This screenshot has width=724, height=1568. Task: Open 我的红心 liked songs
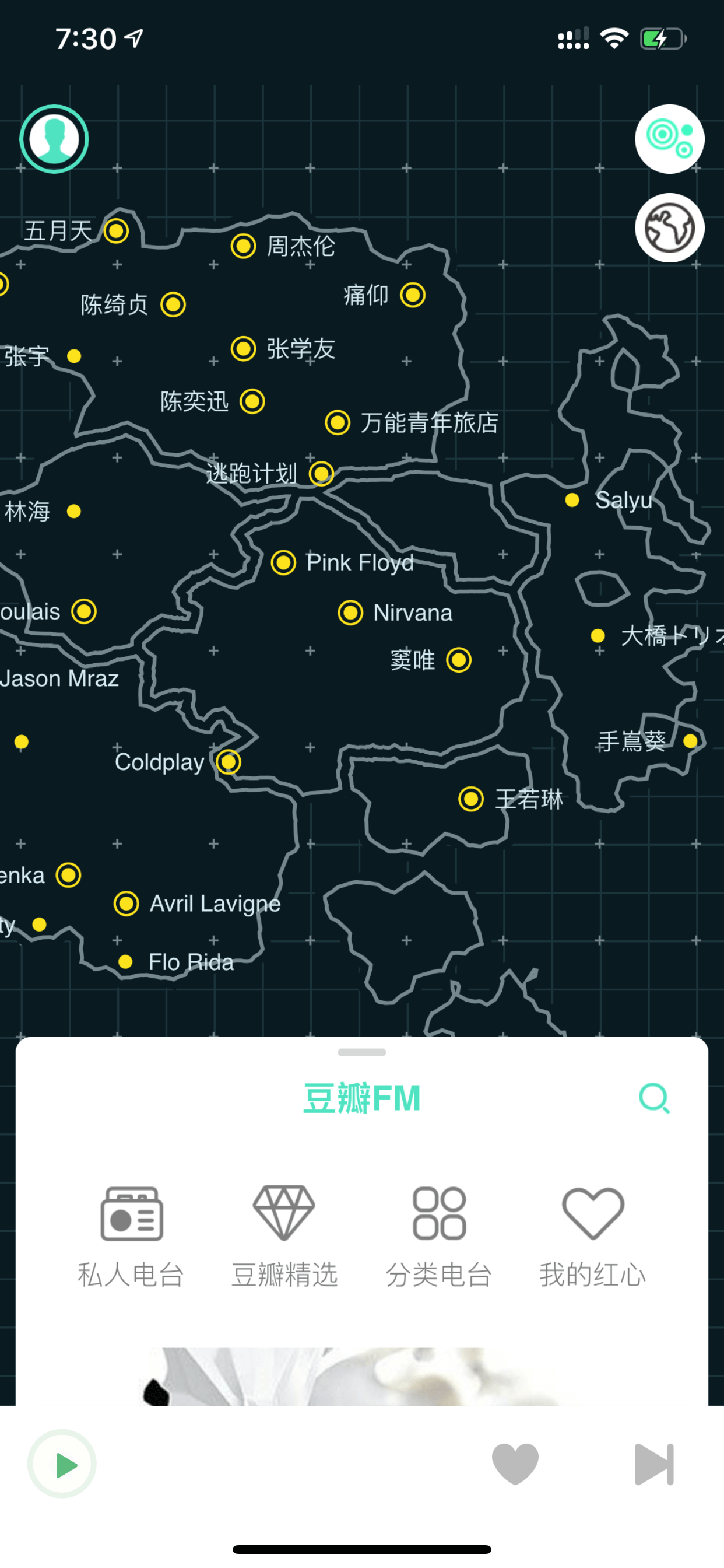593,1237
